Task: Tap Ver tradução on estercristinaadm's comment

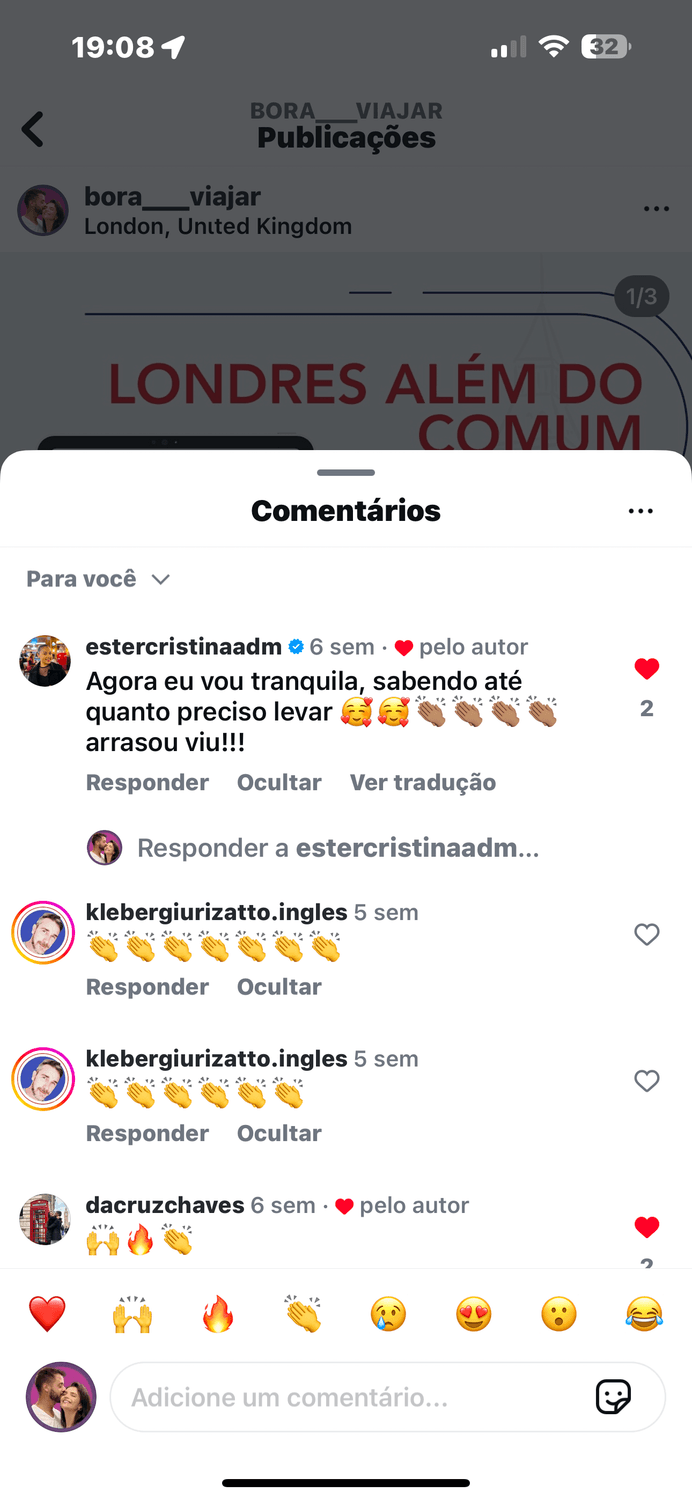Action: tap(422, 782)
